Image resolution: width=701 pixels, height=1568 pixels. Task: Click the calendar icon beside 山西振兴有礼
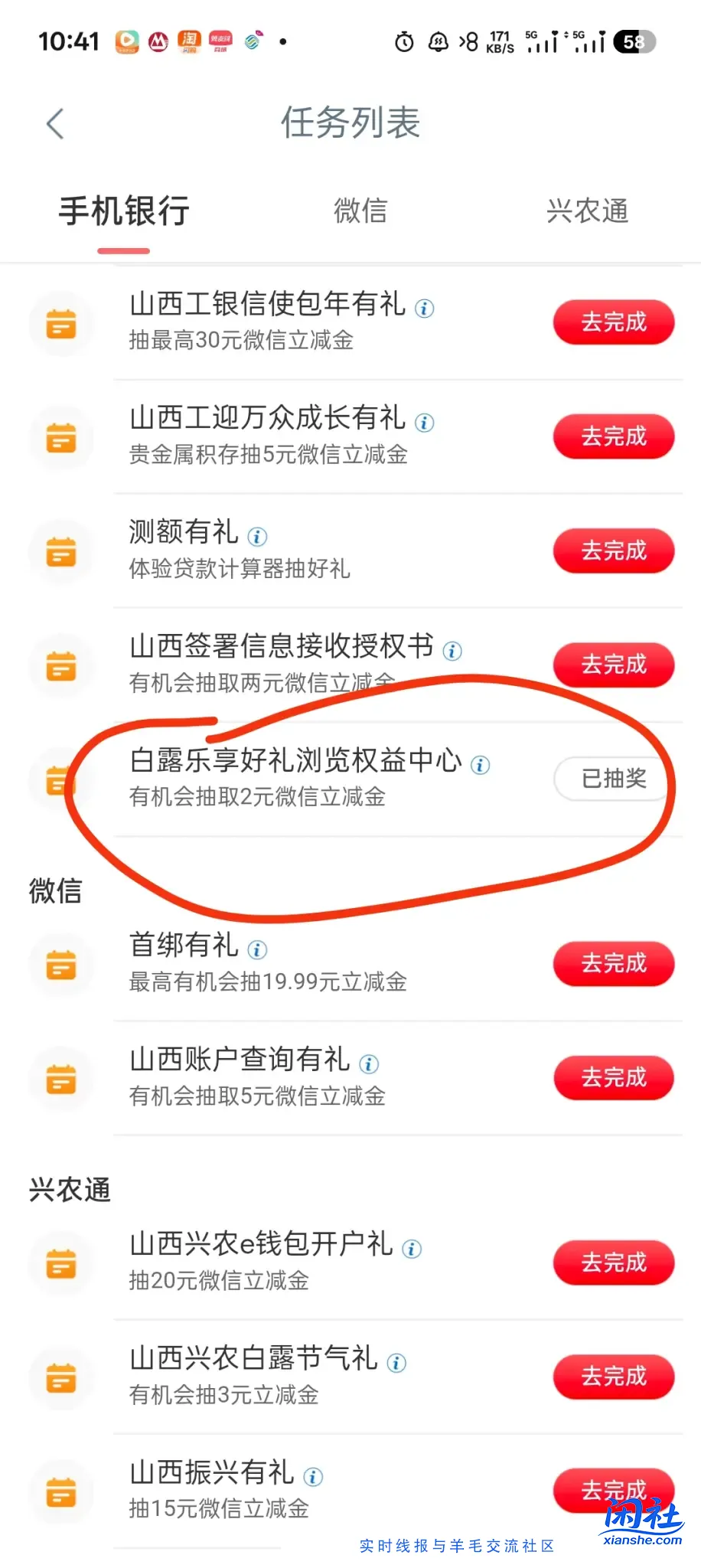click(61, 1493)
